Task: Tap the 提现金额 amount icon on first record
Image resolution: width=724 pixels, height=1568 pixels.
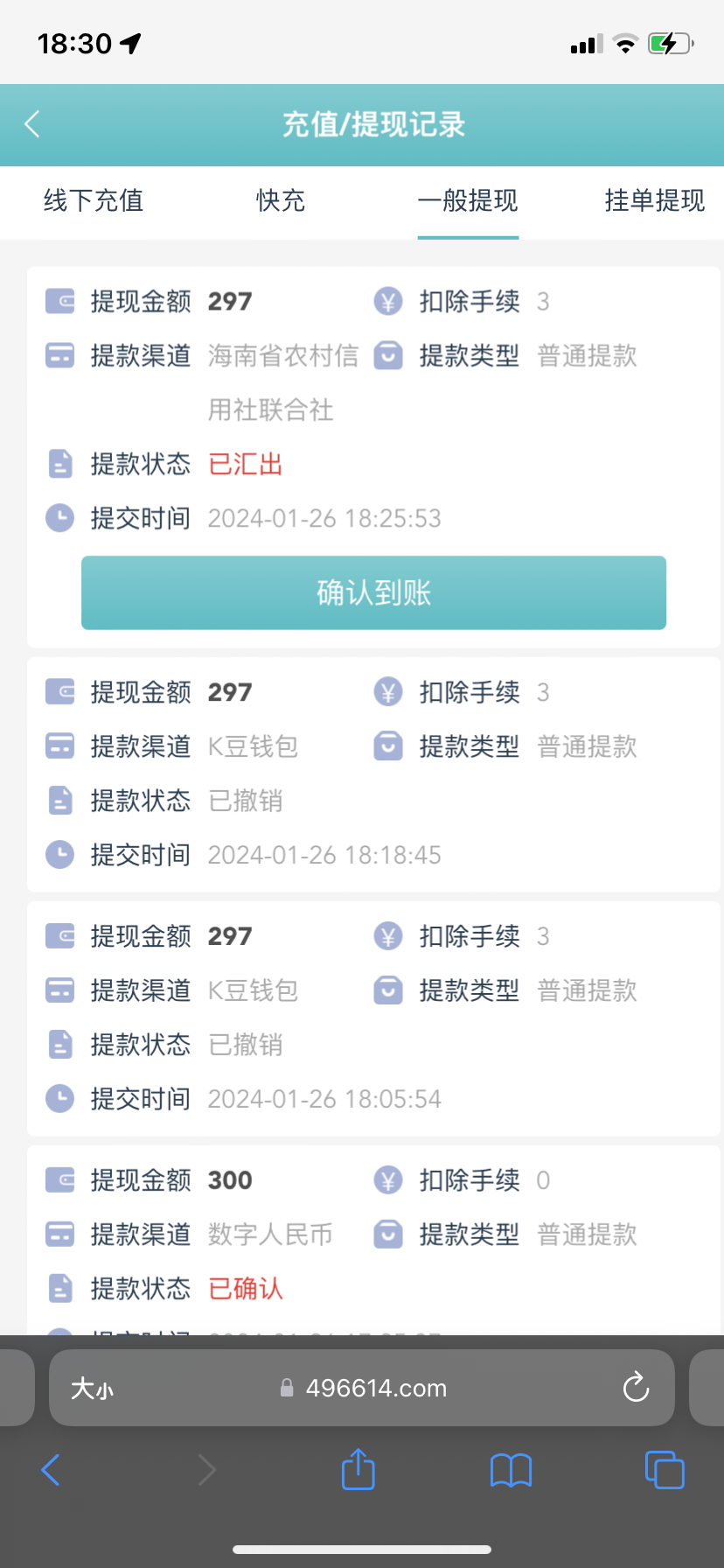Action: [x=59, y=301]
